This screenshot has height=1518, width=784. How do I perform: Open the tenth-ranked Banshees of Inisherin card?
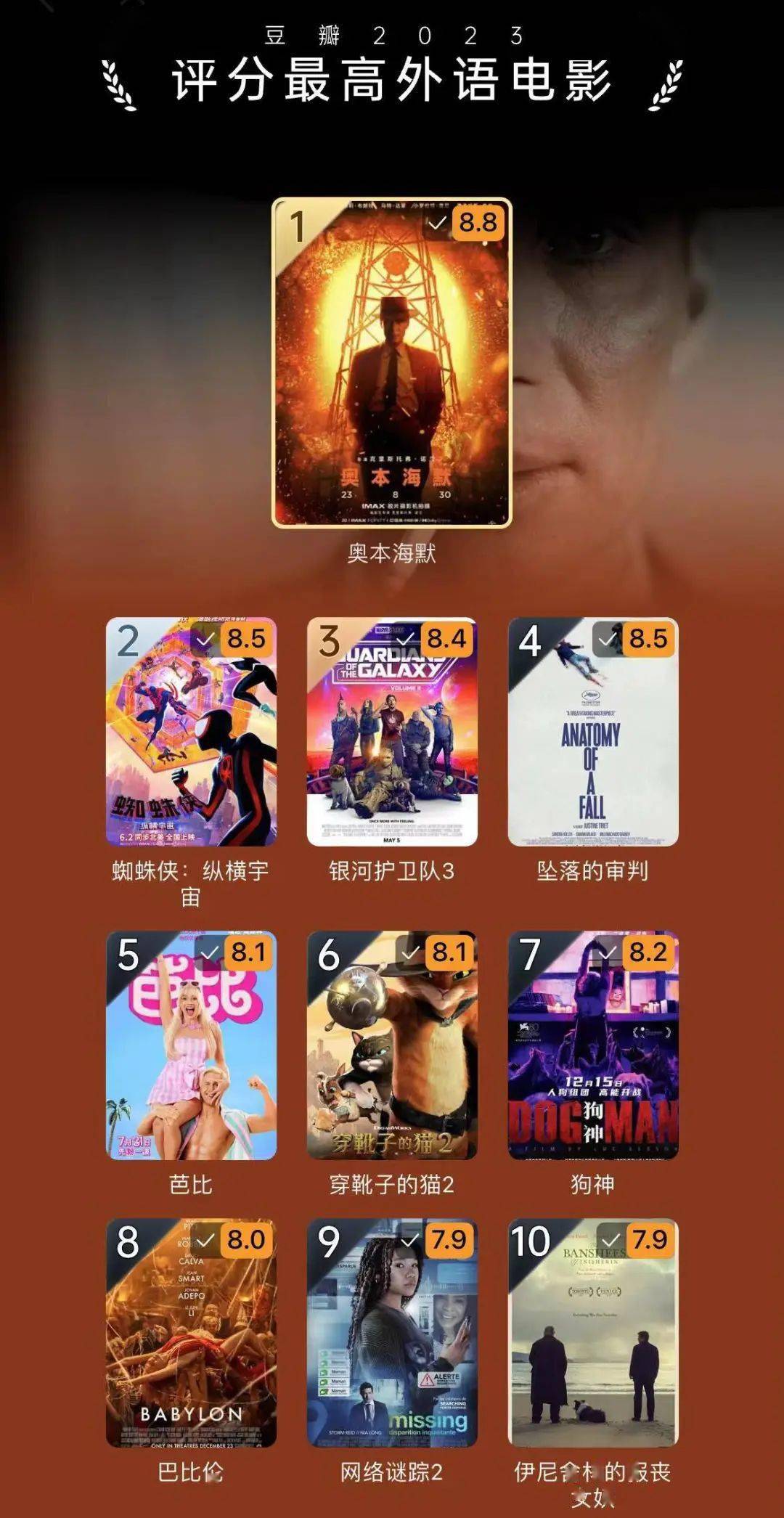click(x=592, y=1333)
